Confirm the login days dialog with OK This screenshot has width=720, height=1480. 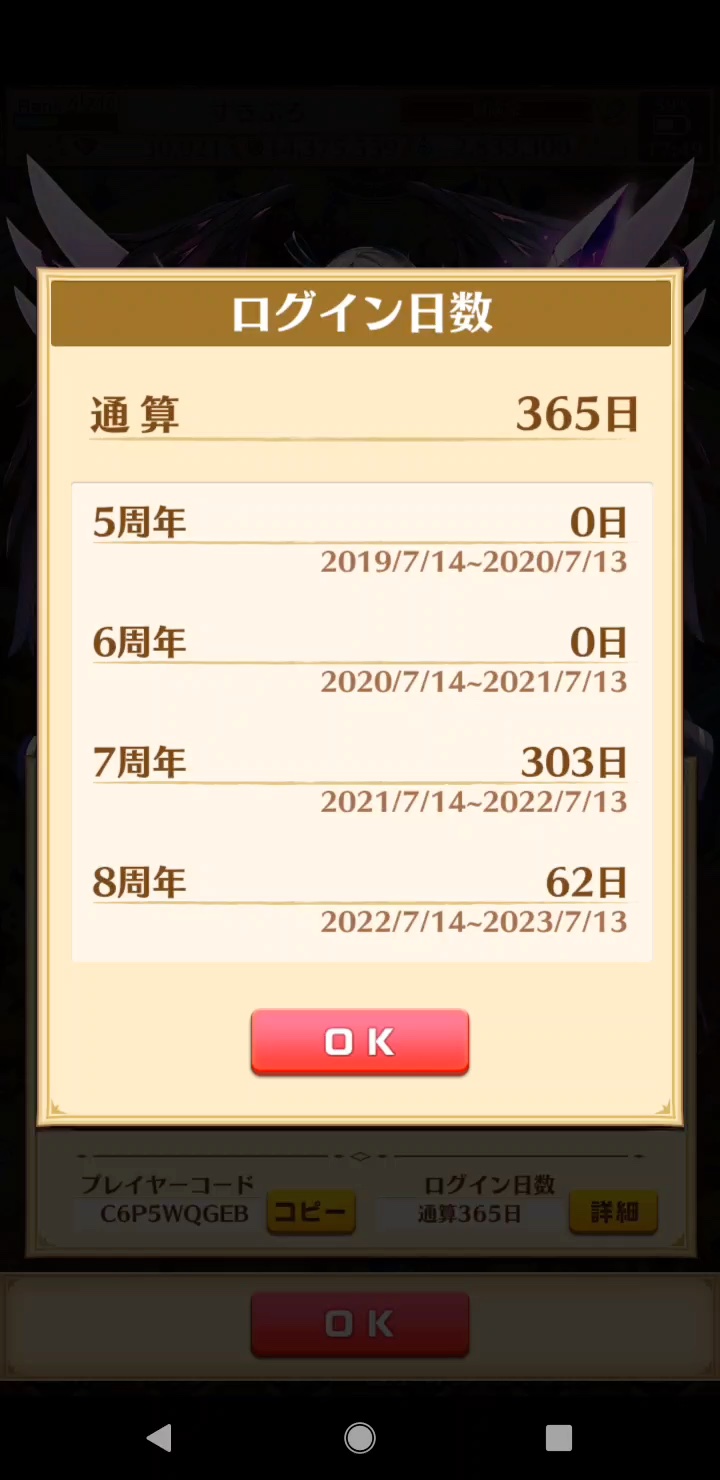[359, 1041]
